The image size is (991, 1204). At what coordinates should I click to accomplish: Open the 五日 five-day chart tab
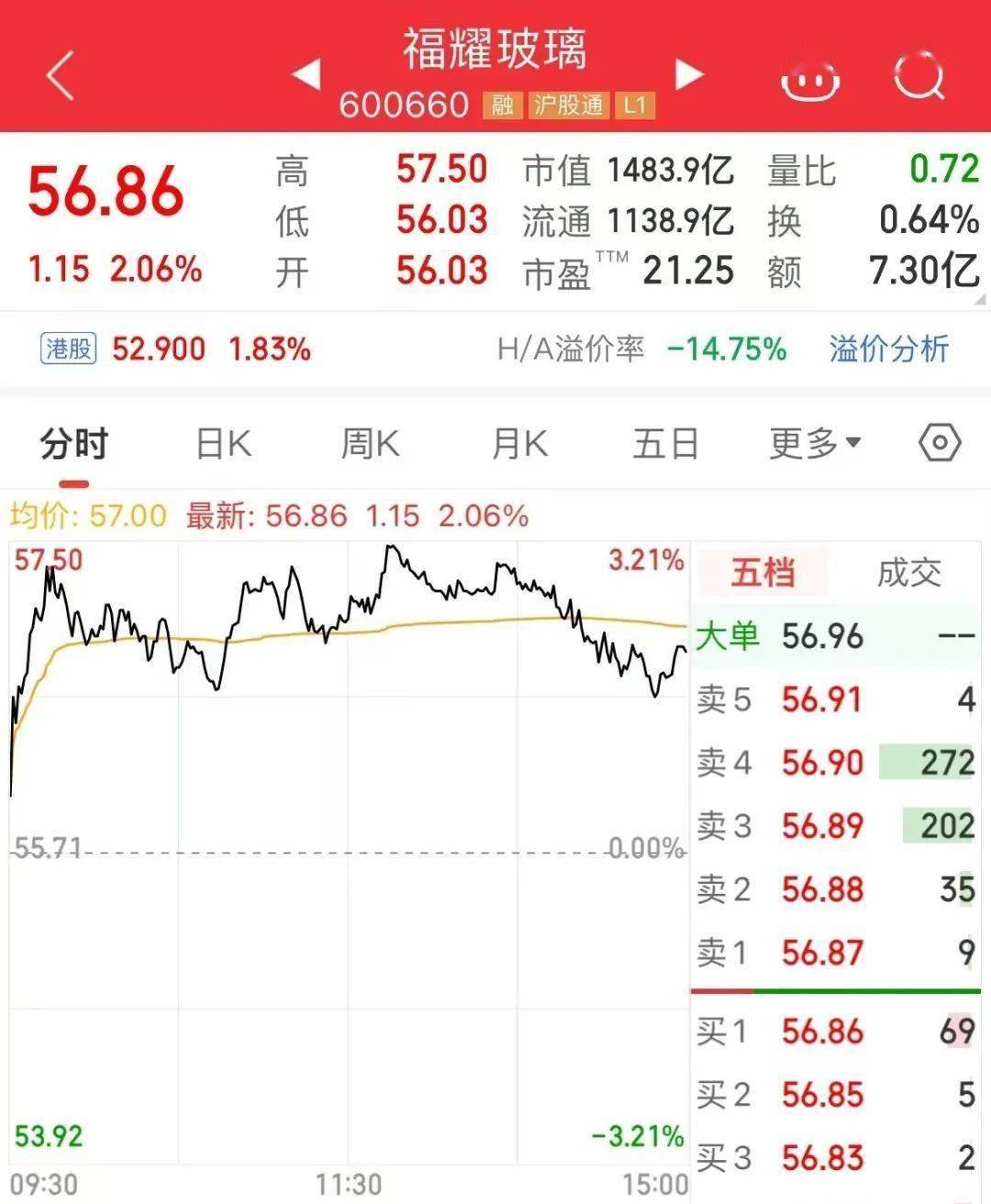(x=665, y=443)
